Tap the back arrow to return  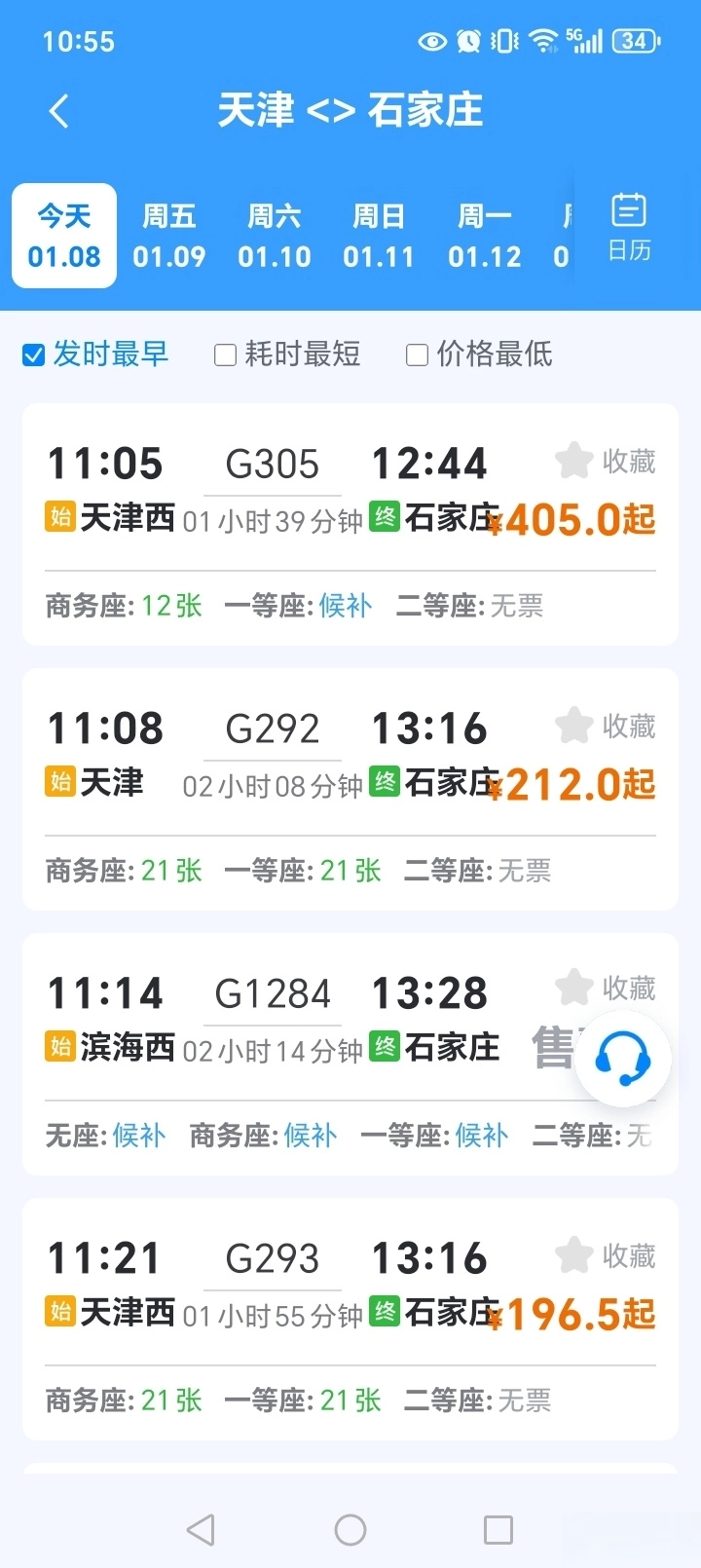pos(58,110)
